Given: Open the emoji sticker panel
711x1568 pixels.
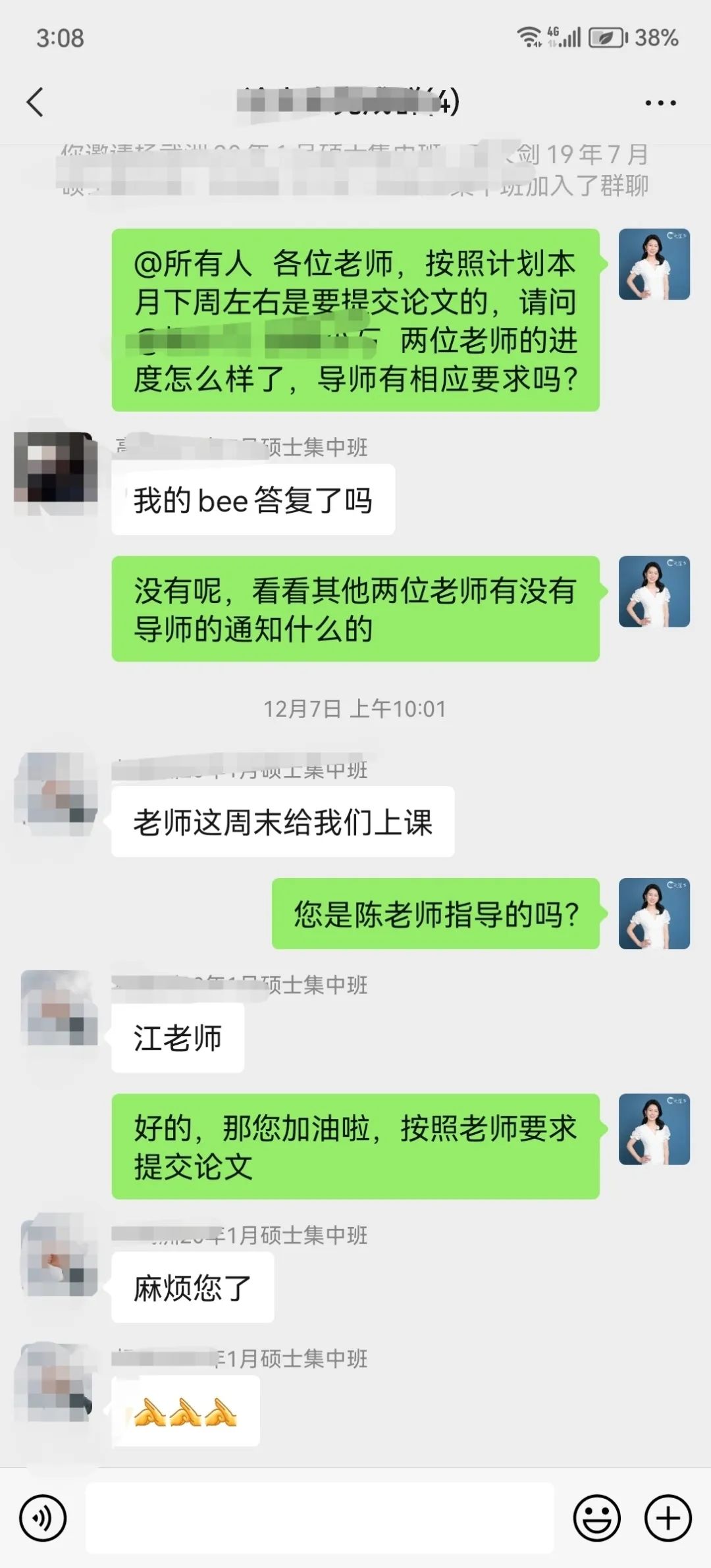Looking at the screenshot, I should tap(596, 1518).
